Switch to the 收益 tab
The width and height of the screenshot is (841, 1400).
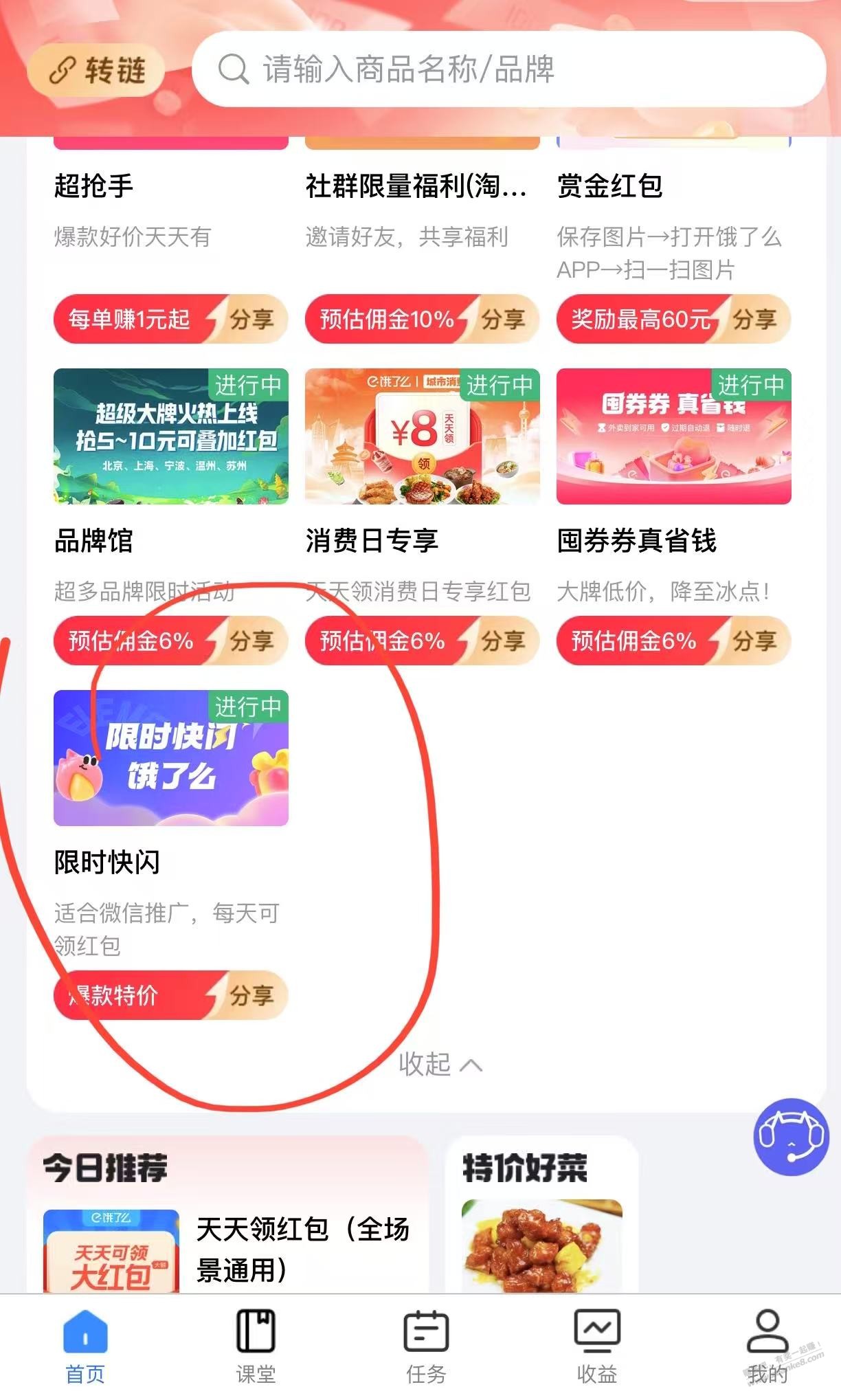click(x=596, y=1346)
